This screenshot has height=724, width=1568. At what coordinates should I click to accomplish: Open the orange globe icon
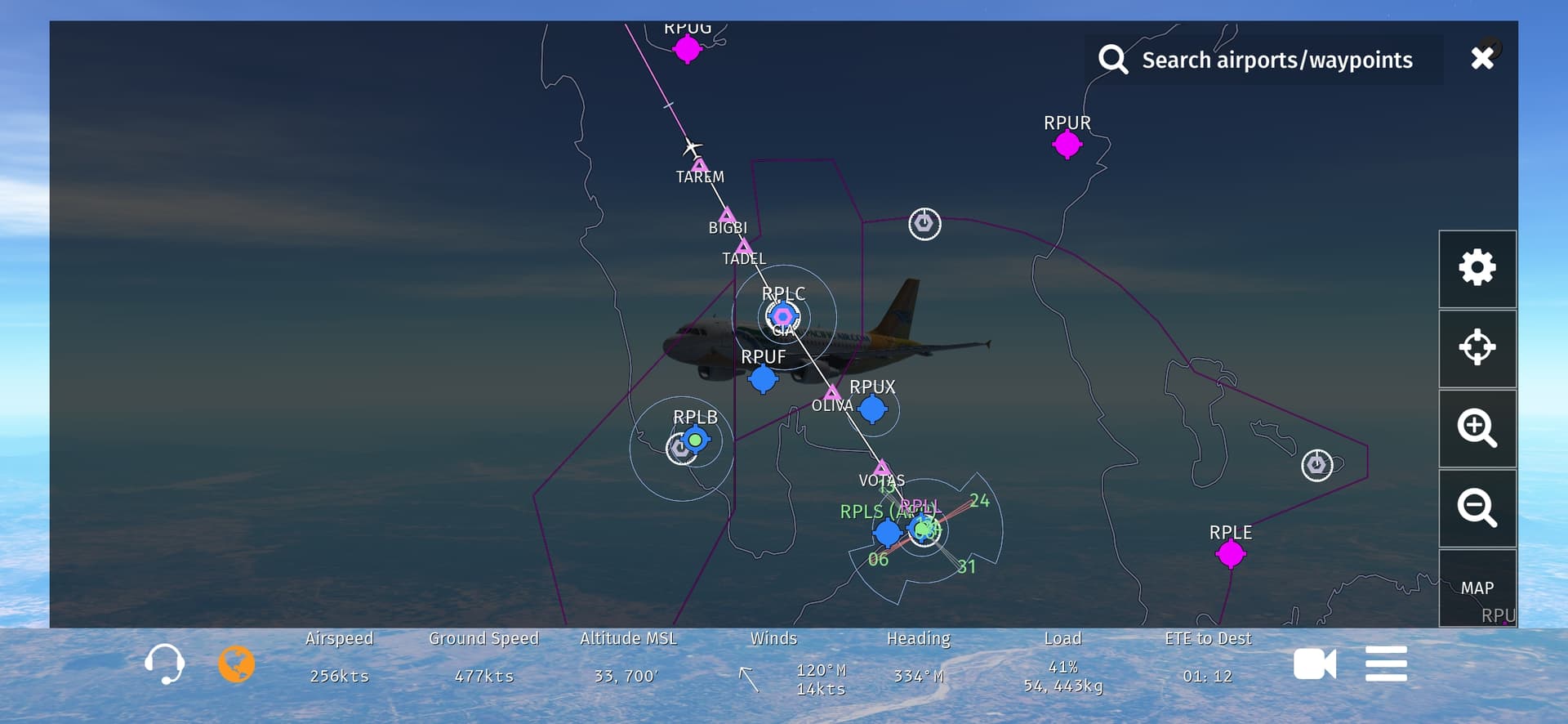click(236, 664)
